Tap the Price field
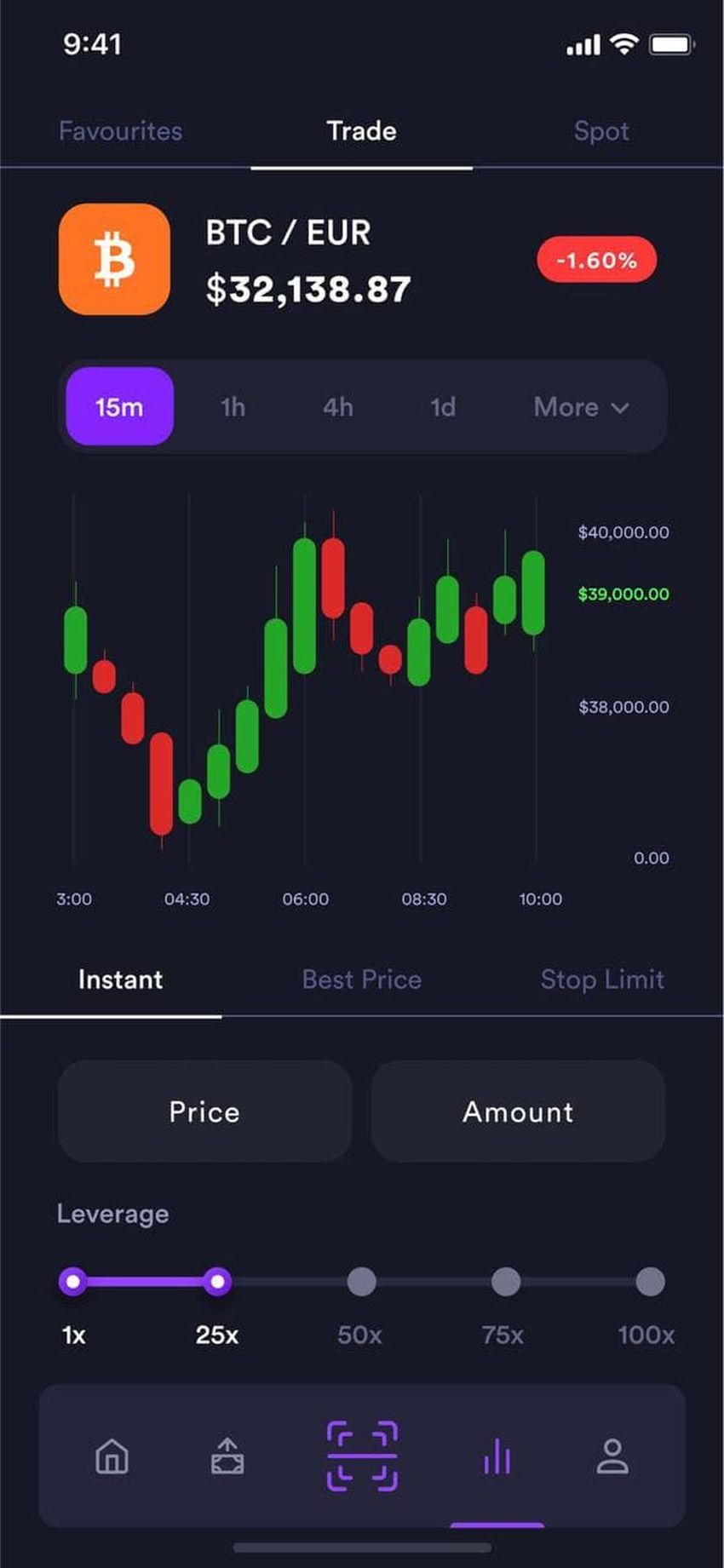 point(204,1111)
